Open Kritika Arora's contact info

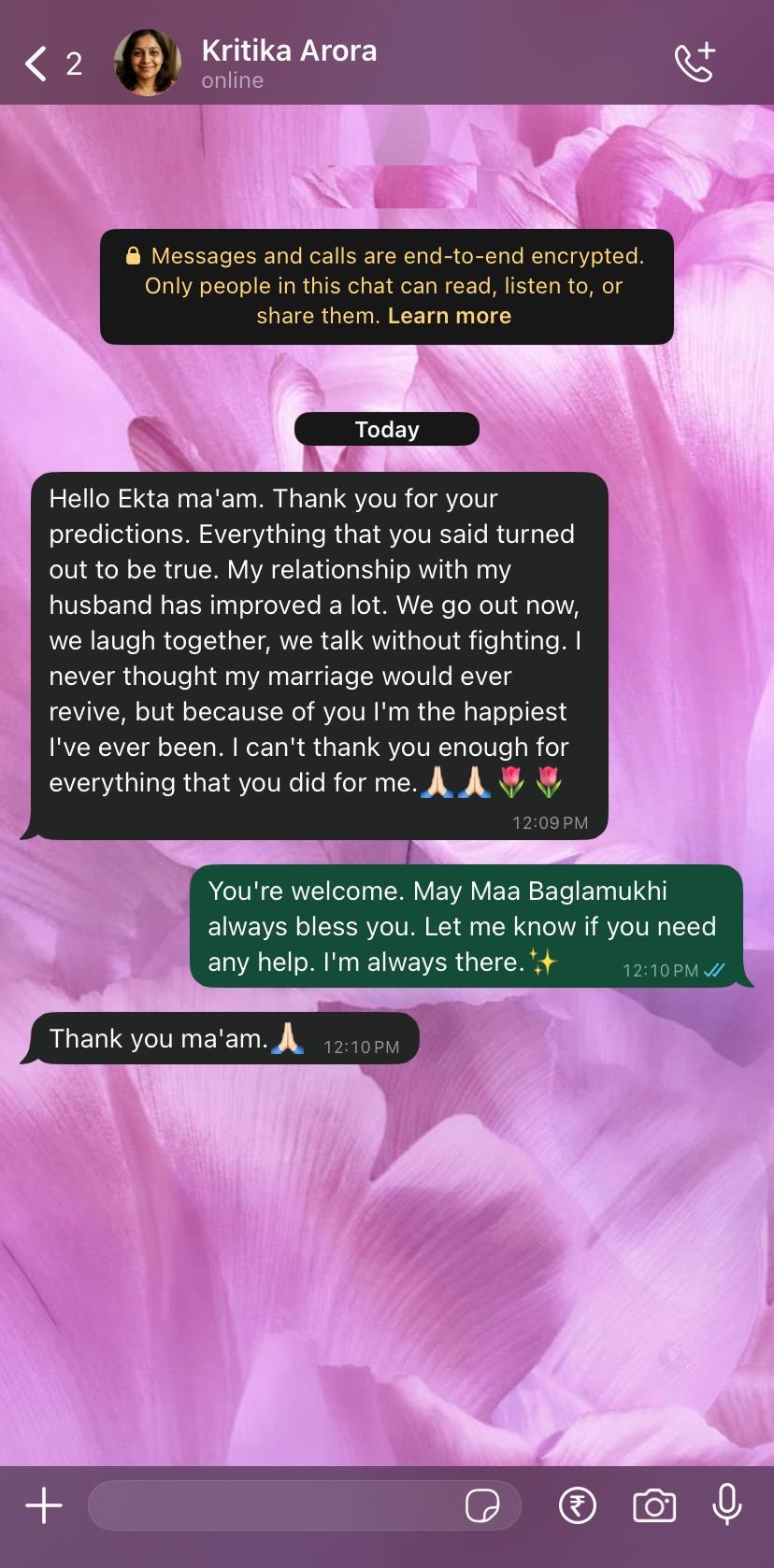[x=289, y=62]
